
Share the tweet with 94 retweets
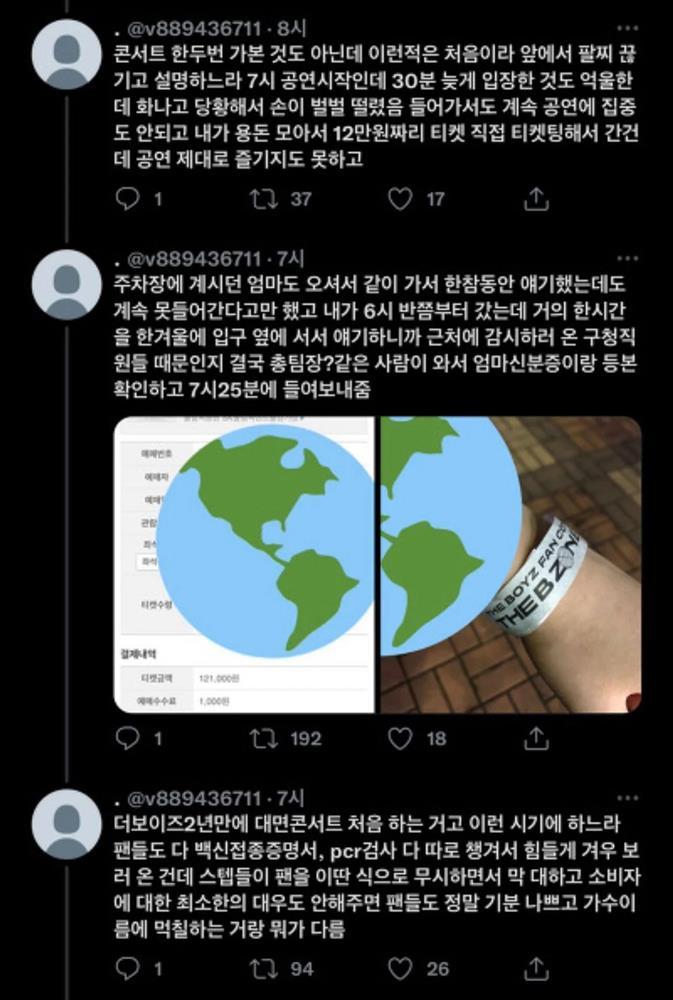coord(537,968)
